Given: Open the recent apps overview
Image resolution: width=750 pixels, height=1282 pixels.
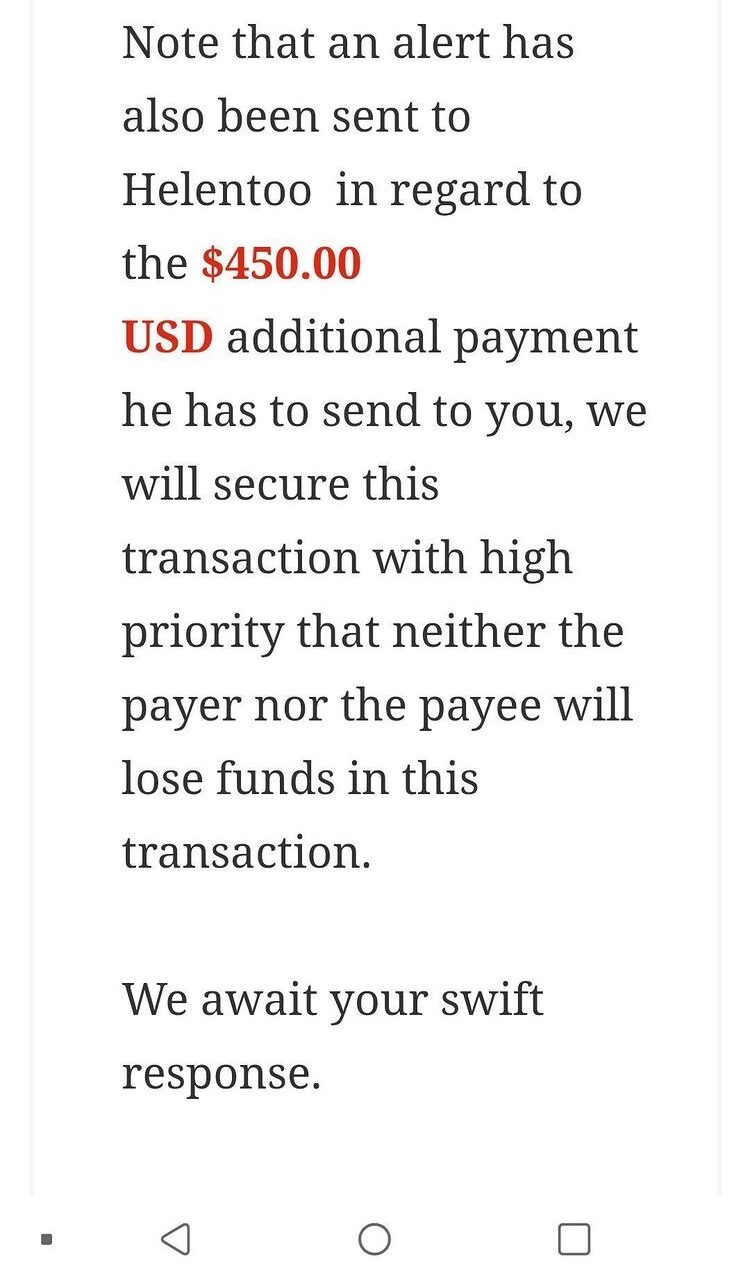Looking at the screenshot, I should [x=573, y=1239].
